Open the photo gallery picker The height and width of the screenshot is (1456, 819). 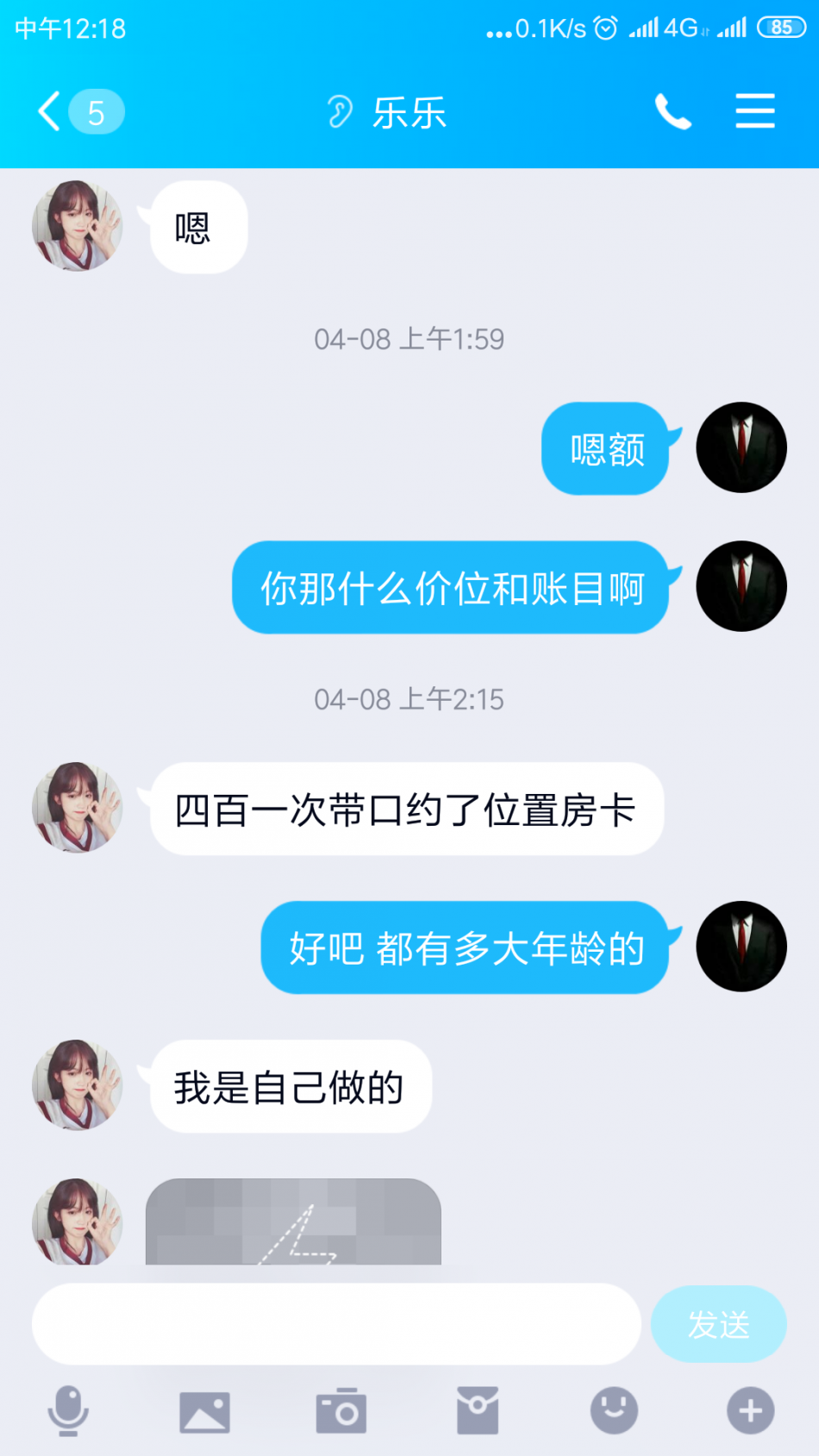point(204,1411)
